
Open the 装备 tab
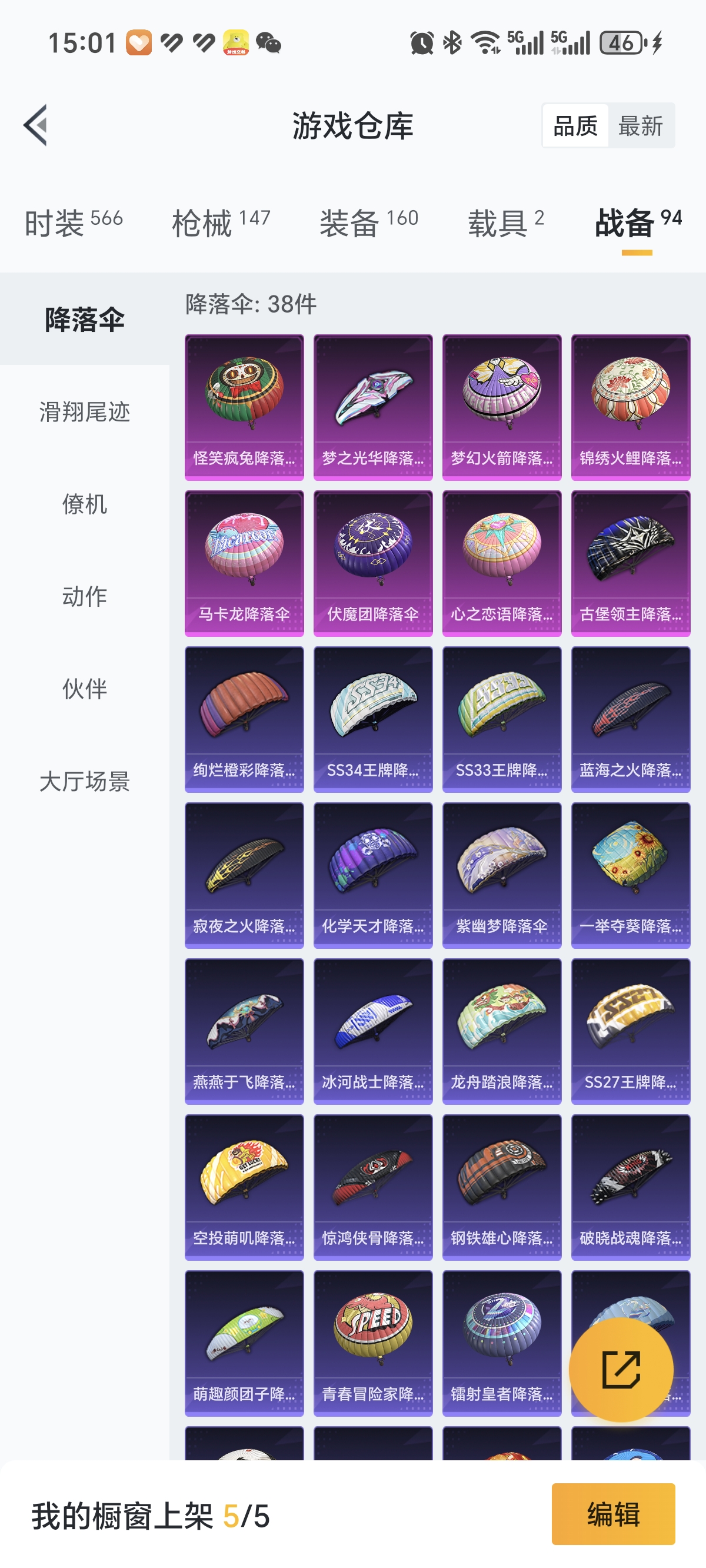click(369, 222)
